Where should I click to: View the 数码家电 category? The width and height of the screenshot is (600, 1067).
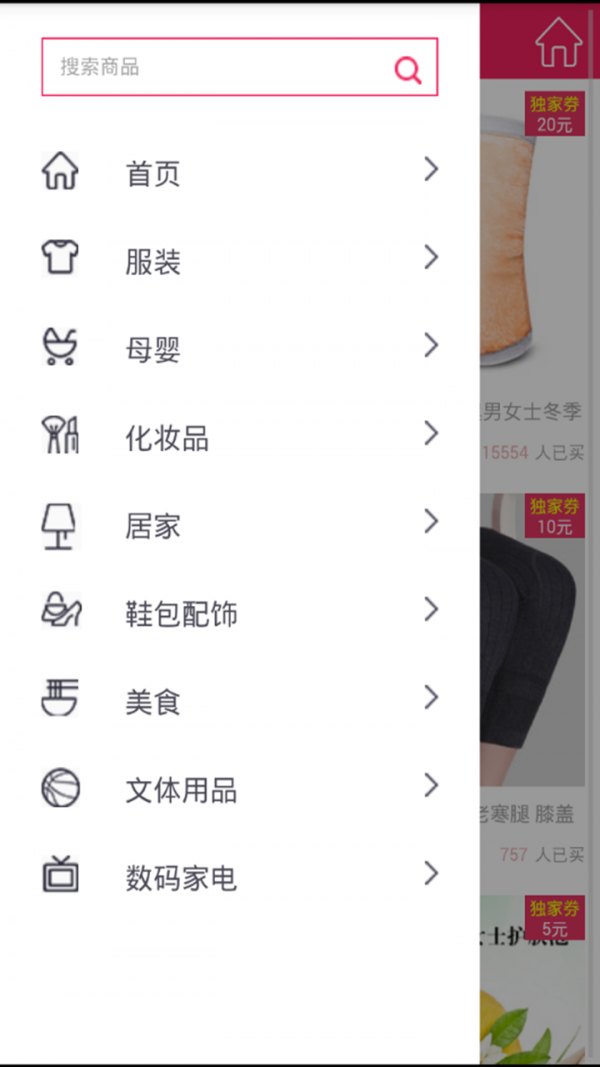(240, 877)
